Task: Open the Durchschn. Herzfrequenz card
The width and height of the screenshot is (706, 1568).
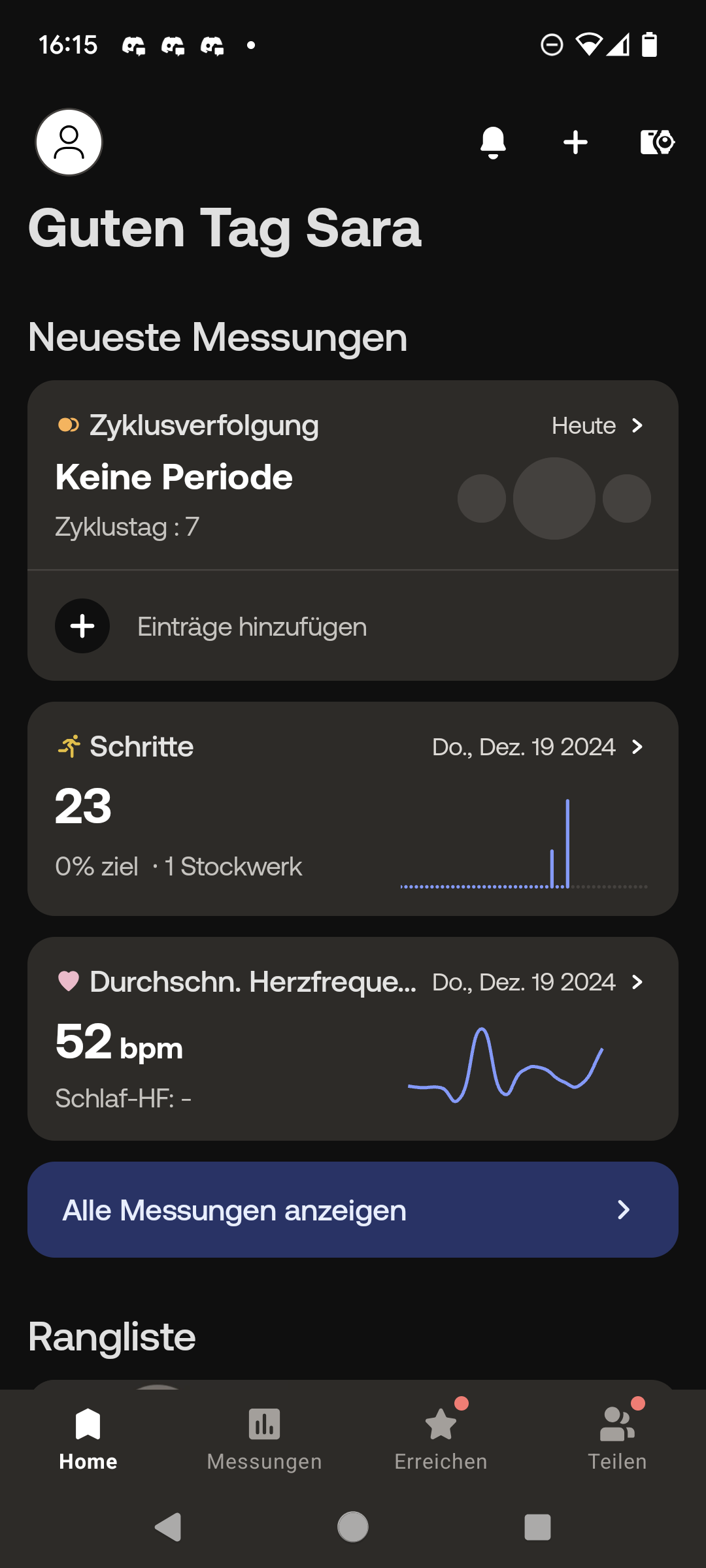Action: tap(353, 1039)
